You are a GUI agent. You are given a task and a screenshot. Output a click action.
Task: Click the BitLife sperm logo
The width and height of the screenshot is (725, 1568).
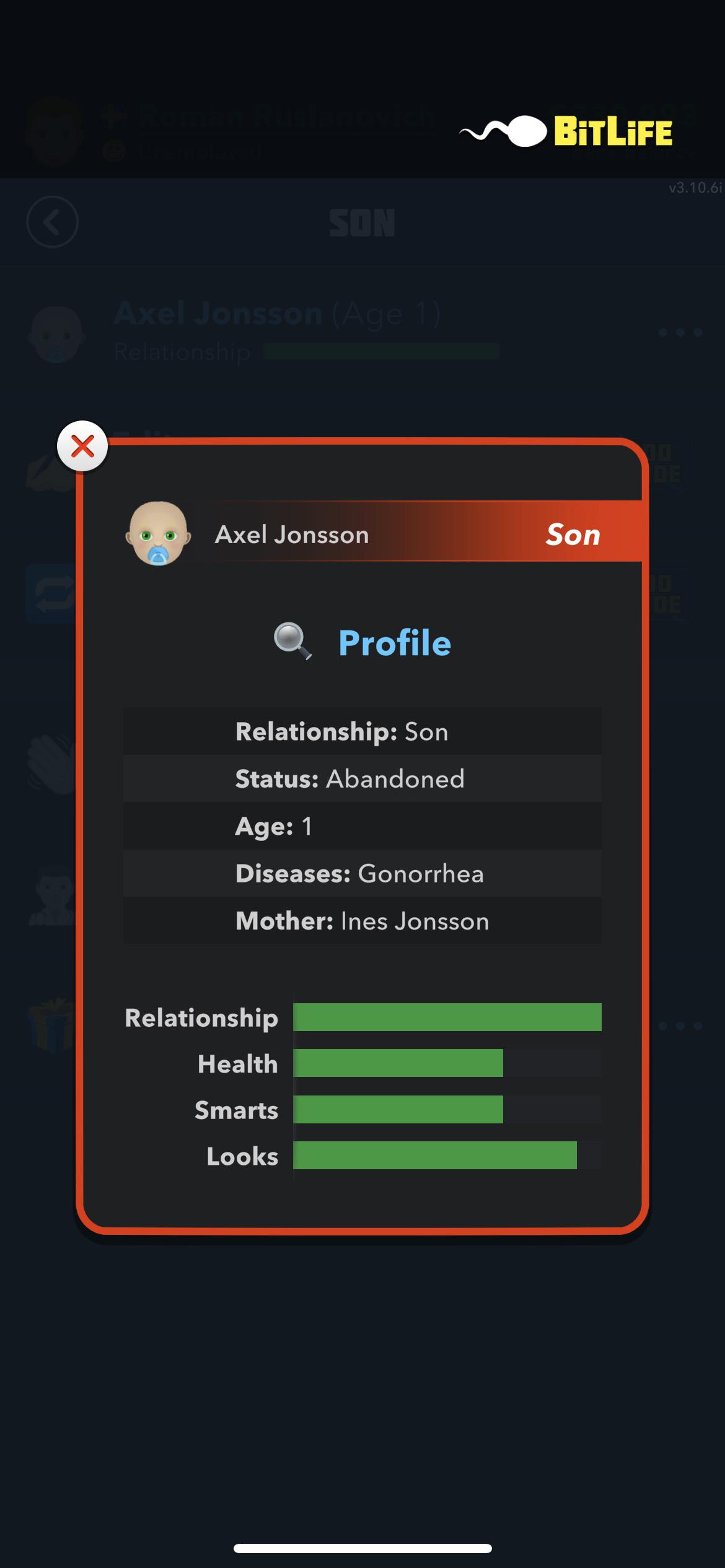(502, 131)
